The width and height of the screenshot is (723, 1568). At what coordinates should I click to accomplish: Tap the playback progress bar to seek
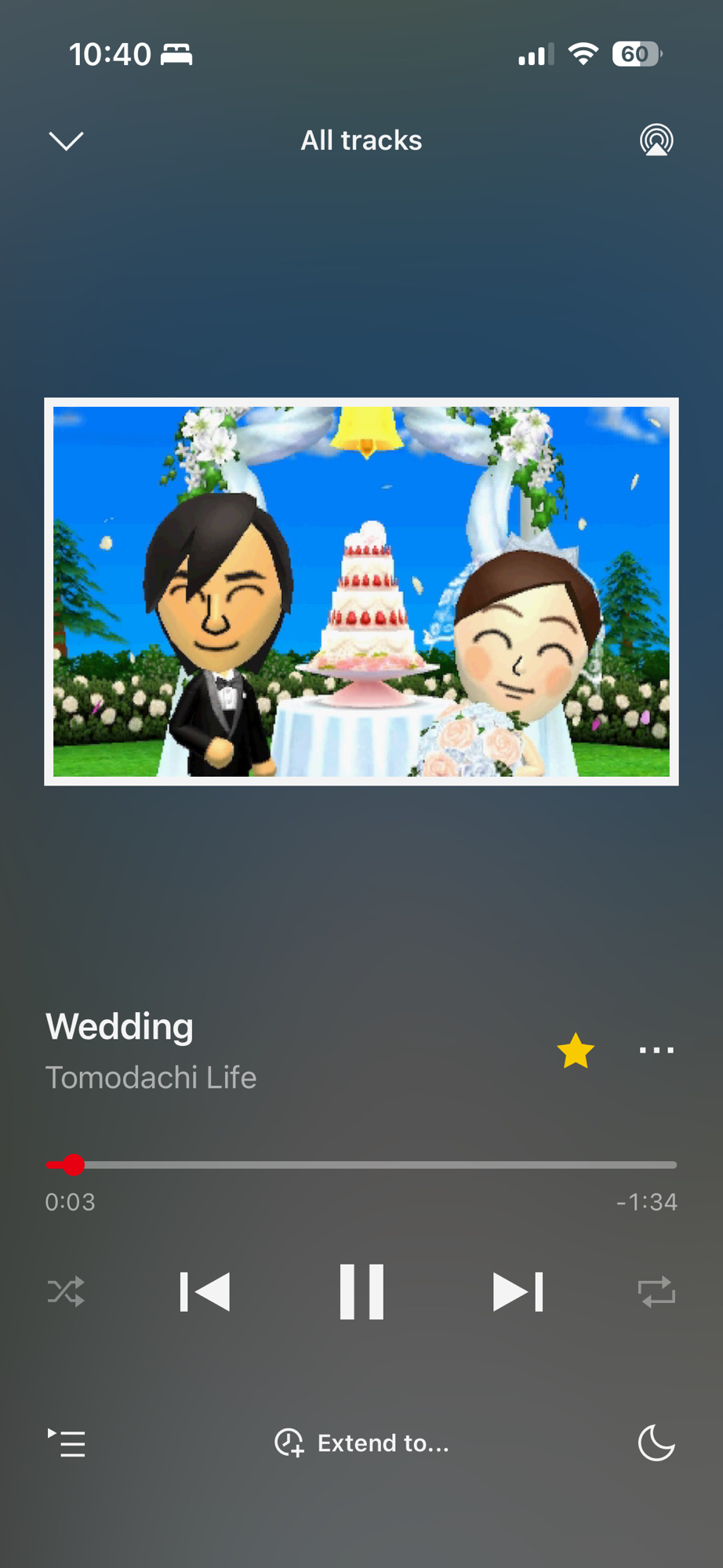pos(361,1165)
